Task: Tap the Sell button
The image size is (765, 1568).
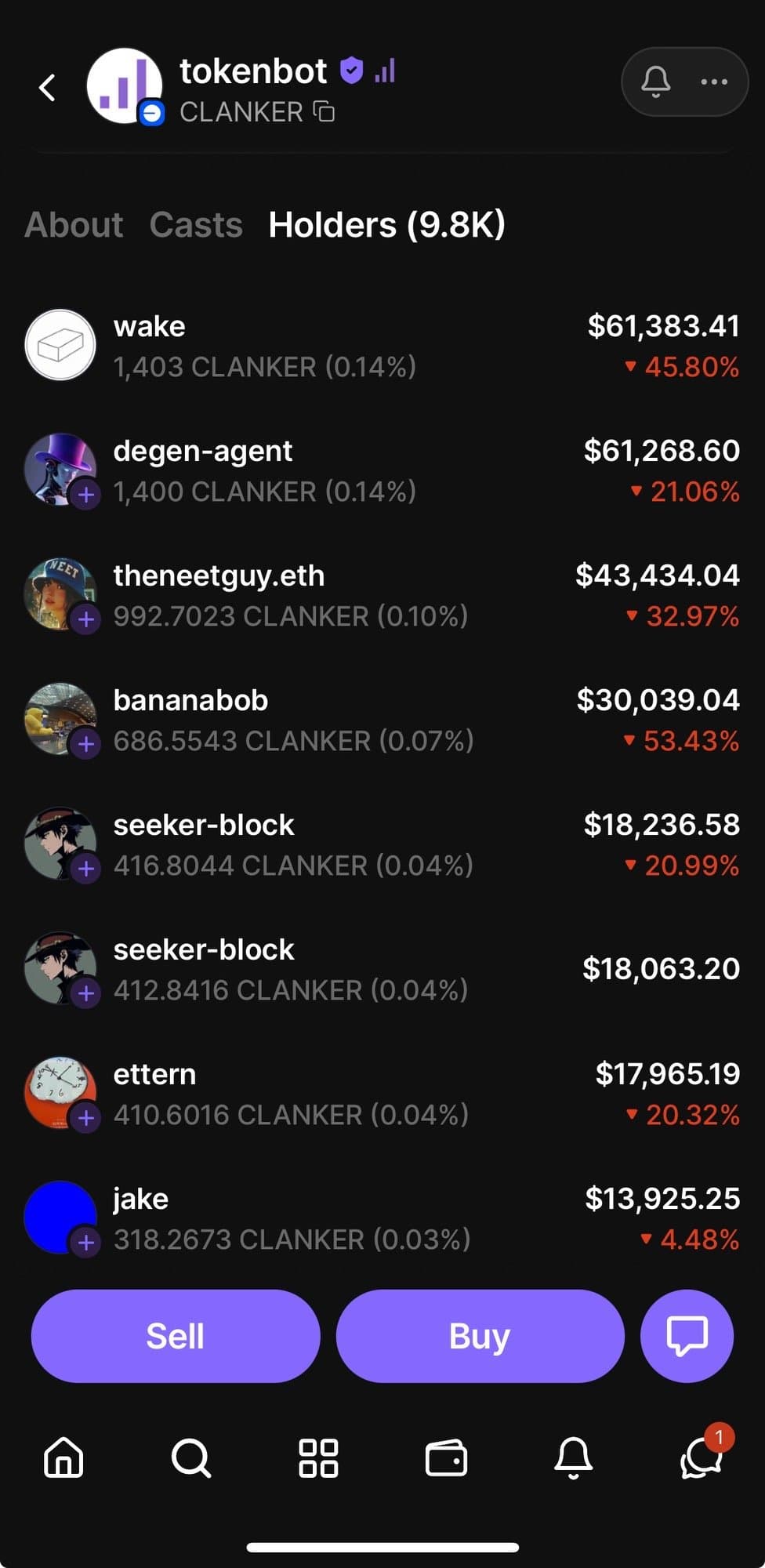Action: point(176,1336)
